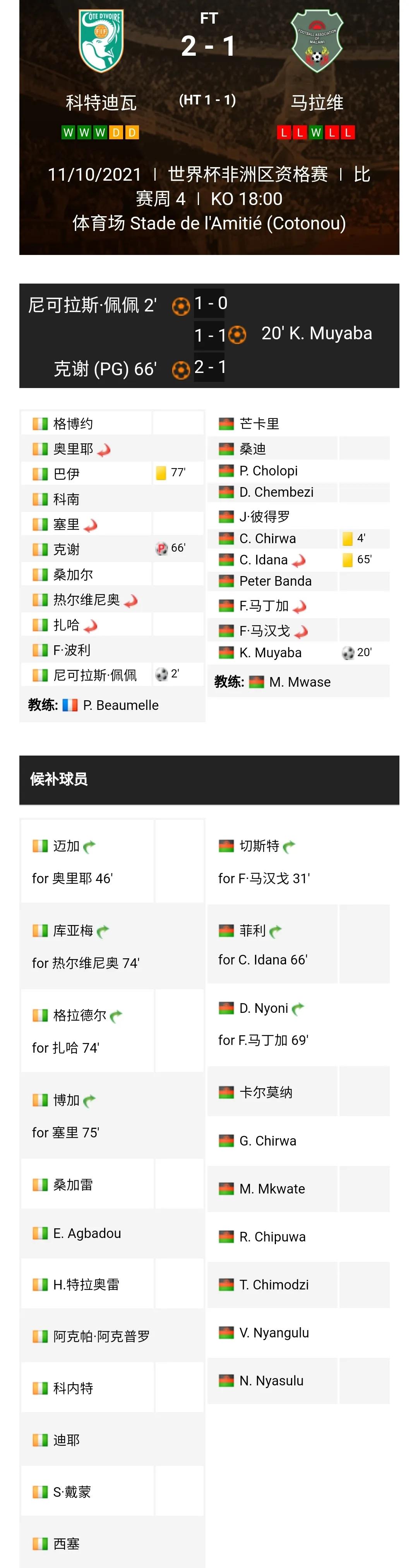Open Malawi player P. Cholopi
The width and height of the screenshot is (418, 1568).
tap(268, 470)
